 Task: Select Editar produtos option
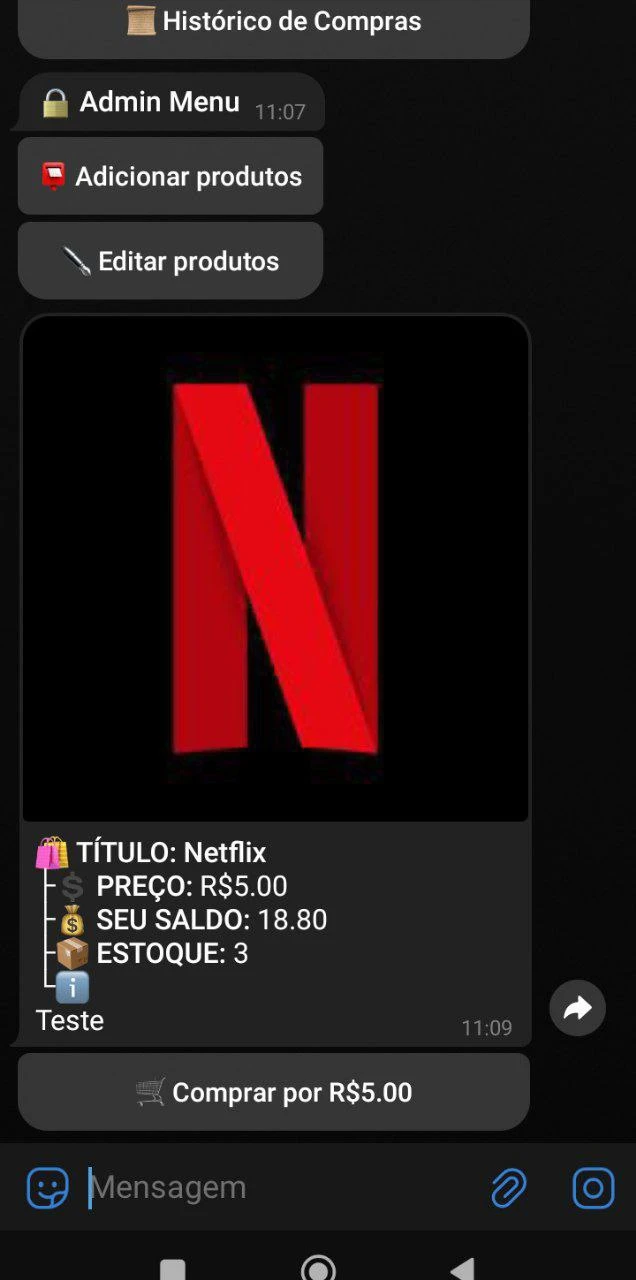point(171,262)
